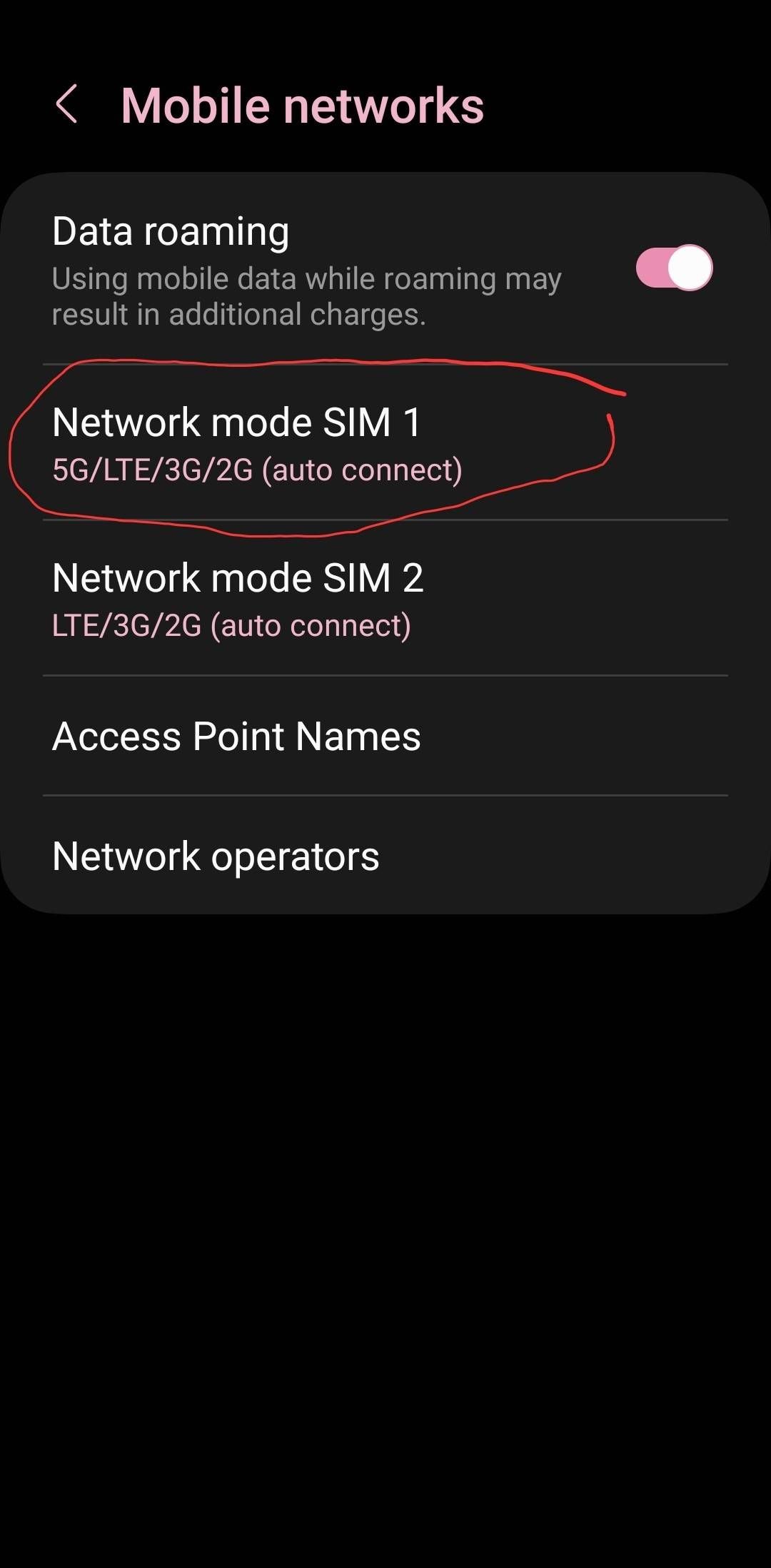
Task: Tap the Data roaming label text
Action: pyautogui.click(x=171, y=231)
